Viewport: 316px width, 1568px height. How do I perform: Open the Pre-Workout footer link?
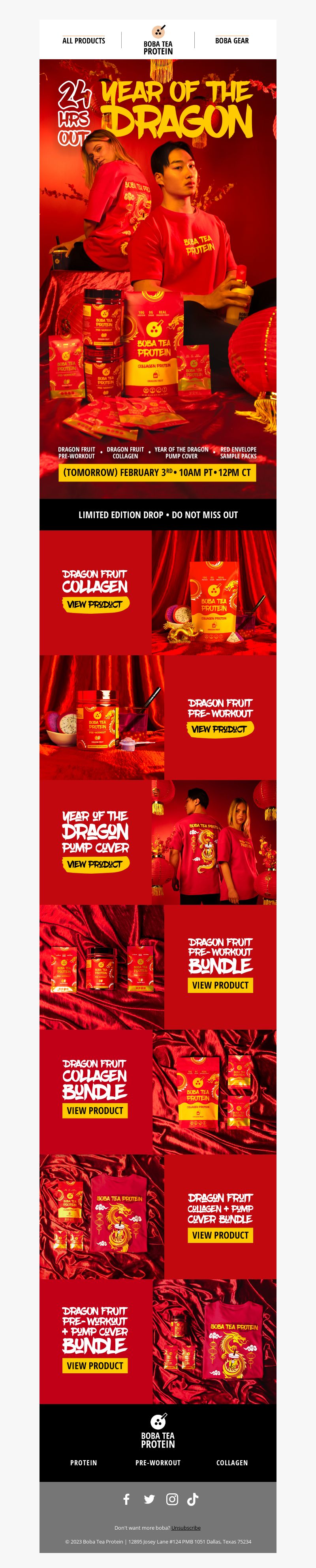[158, 1462]
